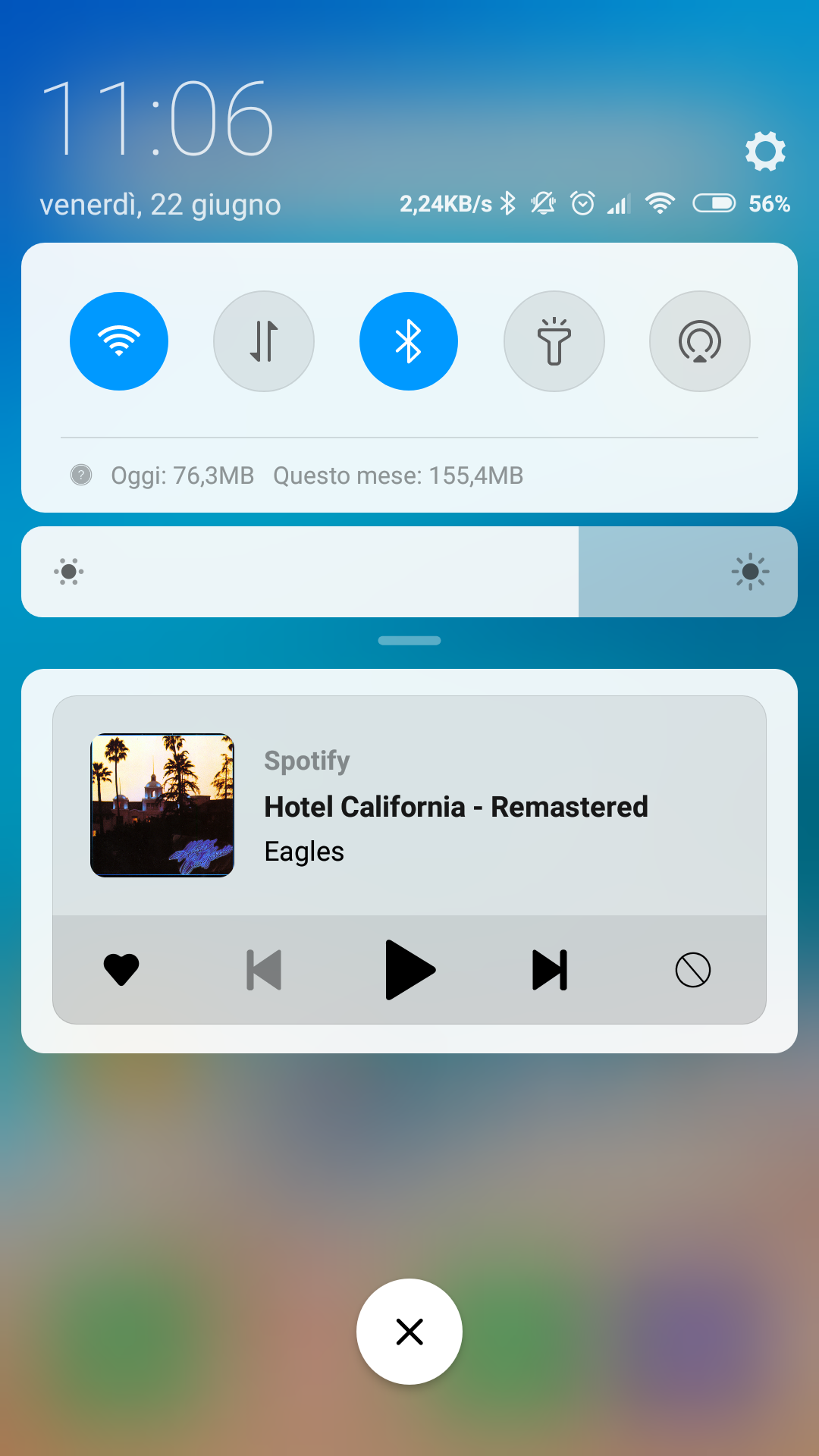Open settings via the gear icon
The image size is (819, 1456).
pos(765,151)
